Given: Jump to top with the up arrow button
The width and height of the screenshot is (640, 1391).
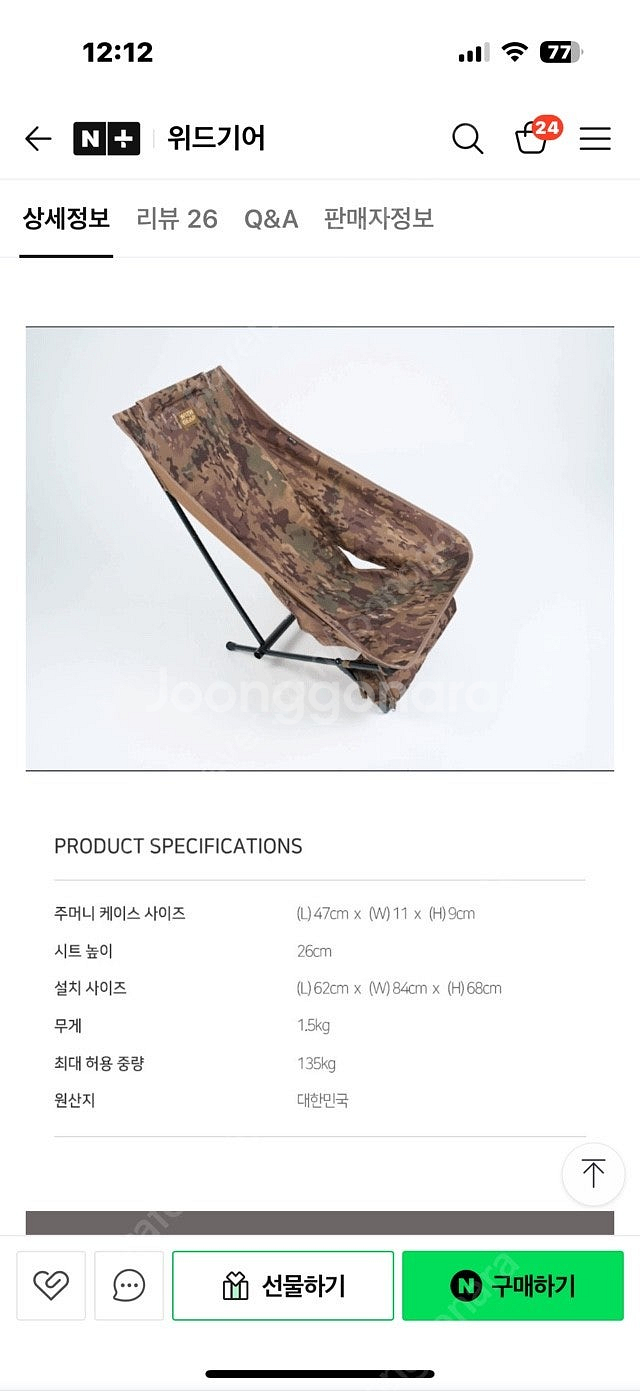Looking at the screenshot, I should click(x=593, y=1173).
